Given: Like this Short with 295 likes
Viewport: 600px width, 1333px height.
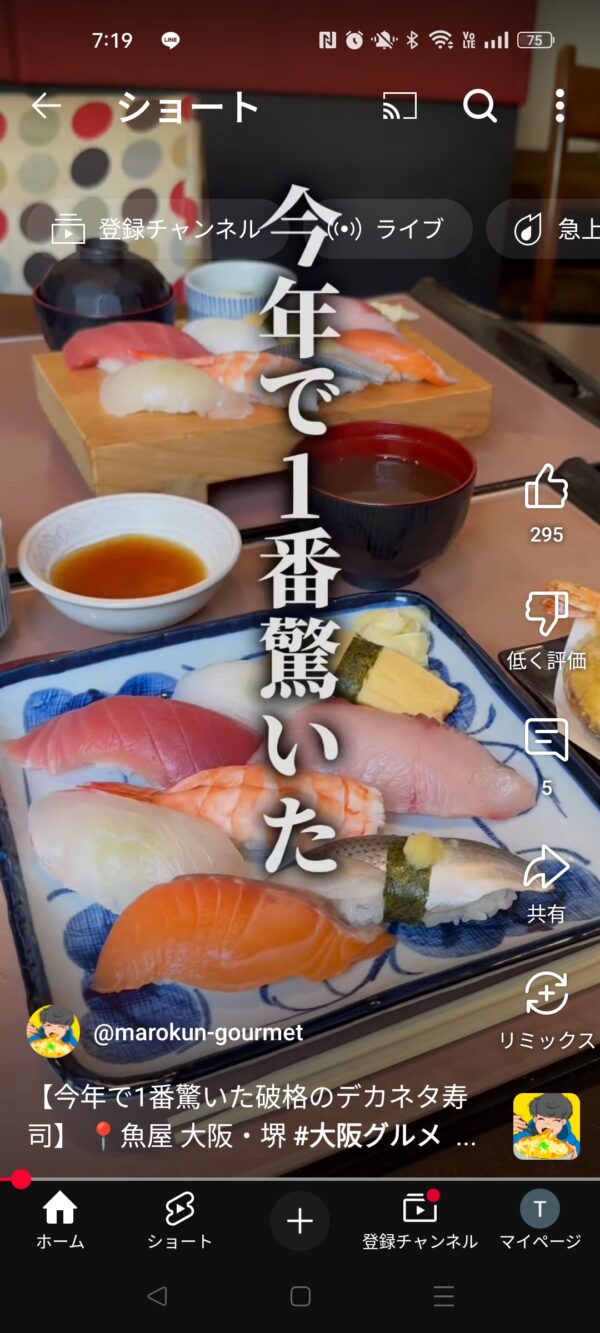Looking at the screenshot, I should [546, 490].
